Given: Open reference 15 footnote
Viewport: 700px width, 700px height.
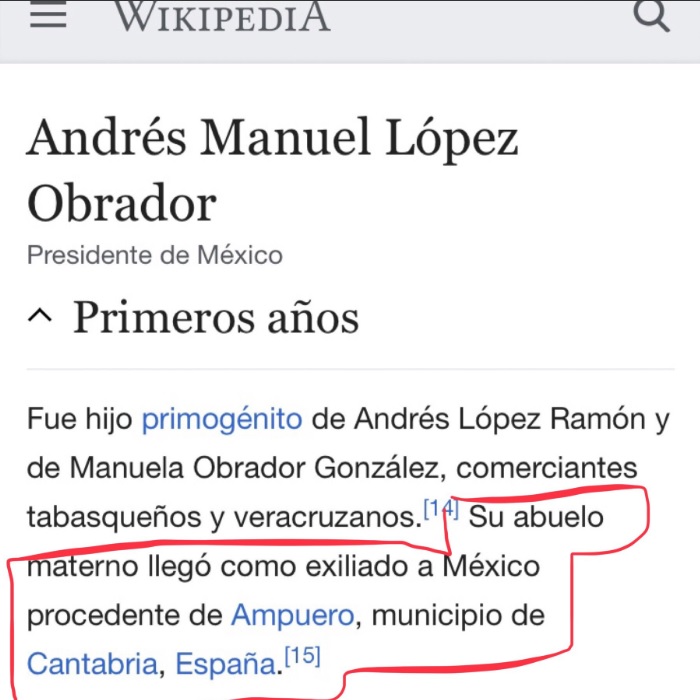Looking at the screenshot, I should (x=302, y=657).
